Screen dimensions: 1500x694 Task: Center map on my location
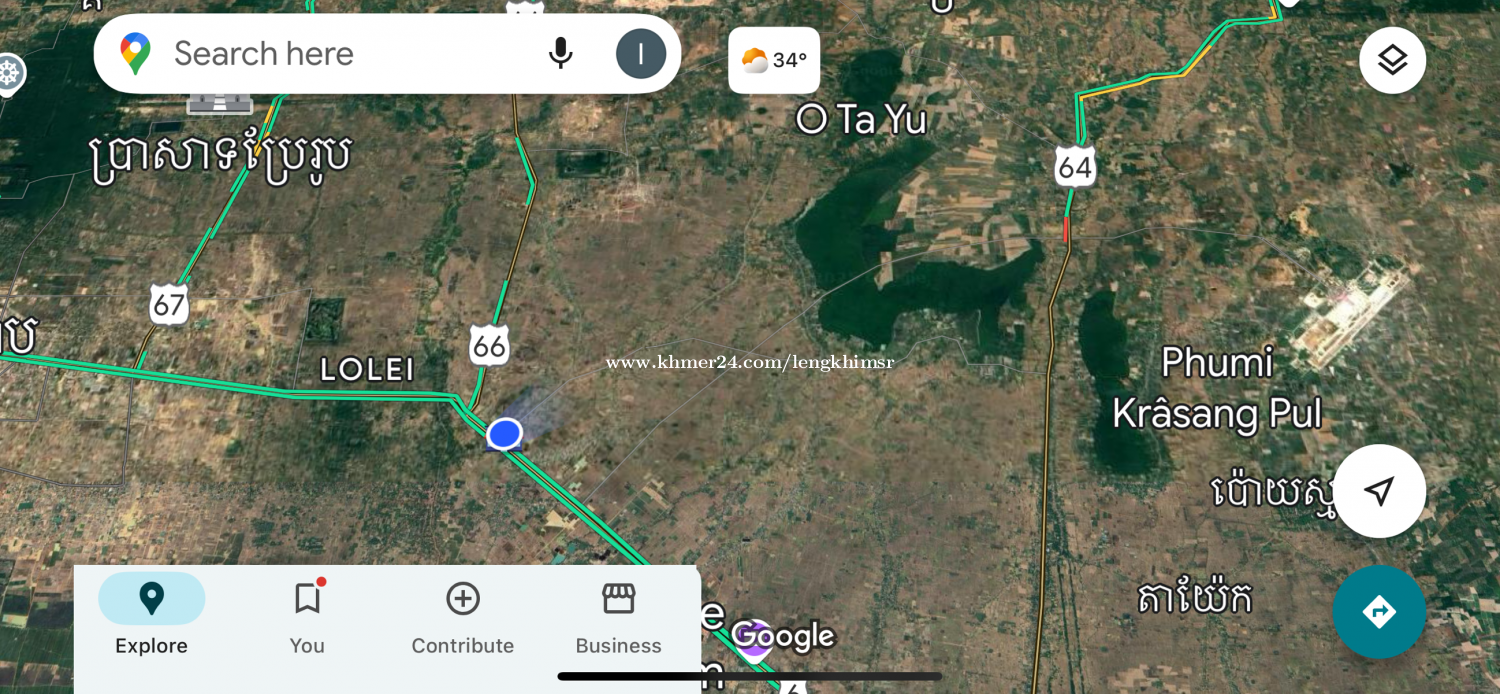[1379, 491]
